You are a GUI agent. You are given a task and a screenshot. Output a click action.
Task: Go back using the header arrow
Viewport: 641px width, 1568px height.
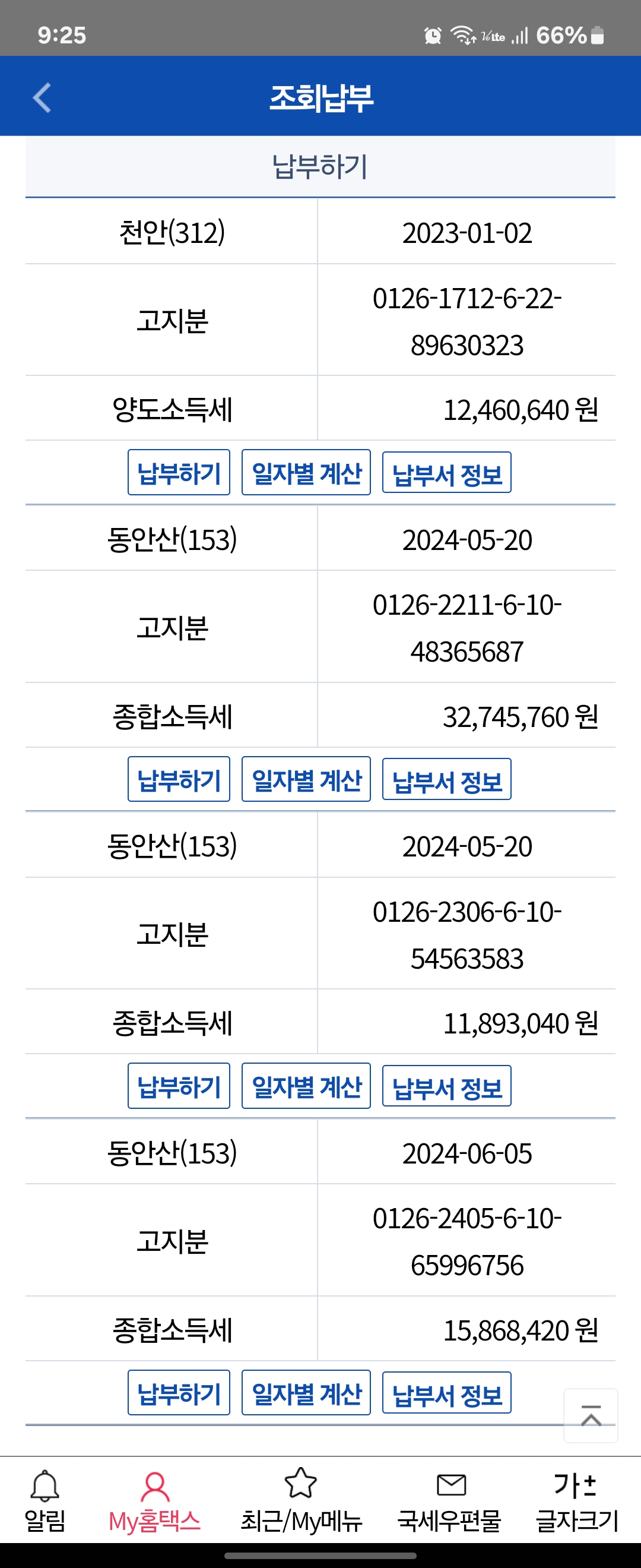(42, 97)
